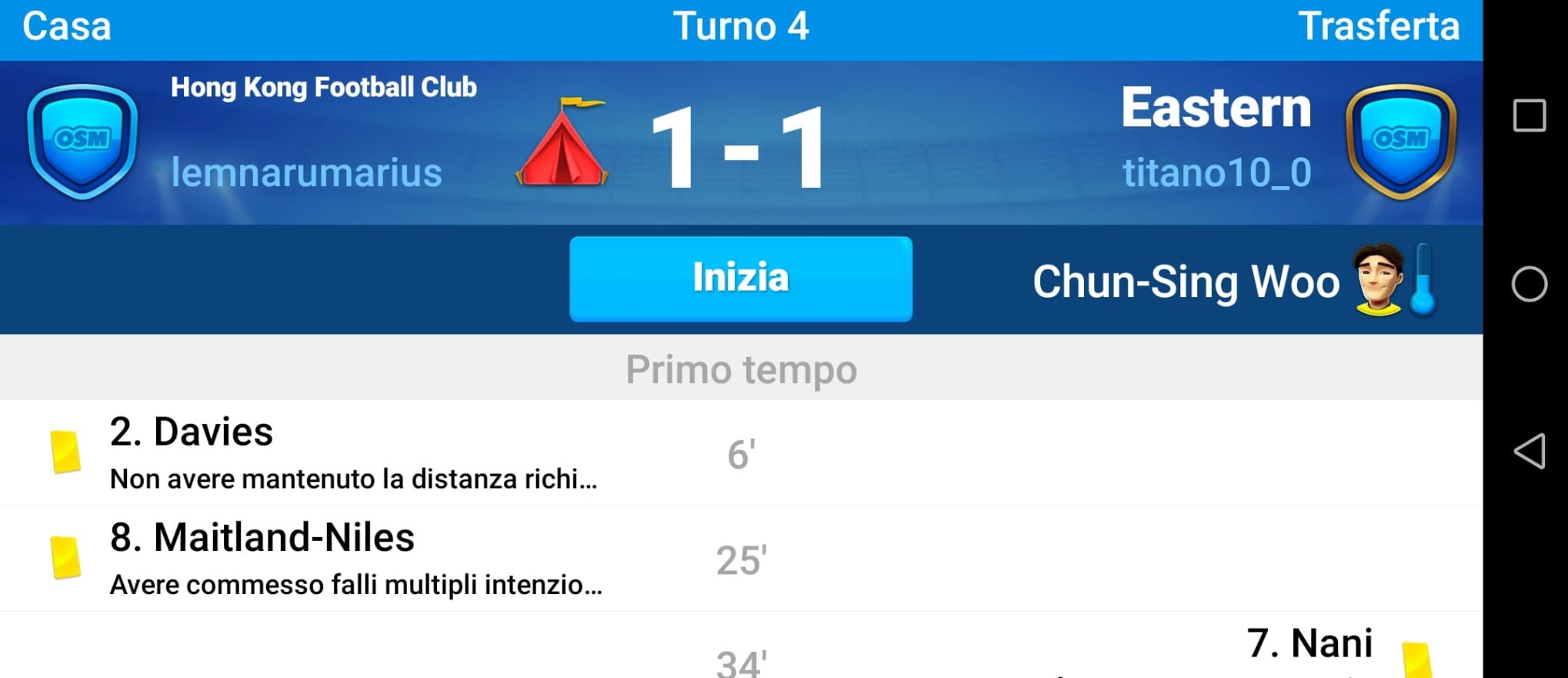The width and height of the screenshot is (1568, 678).
Task: Open the Eastern club badge
Action: click(x=1400, y=142)
